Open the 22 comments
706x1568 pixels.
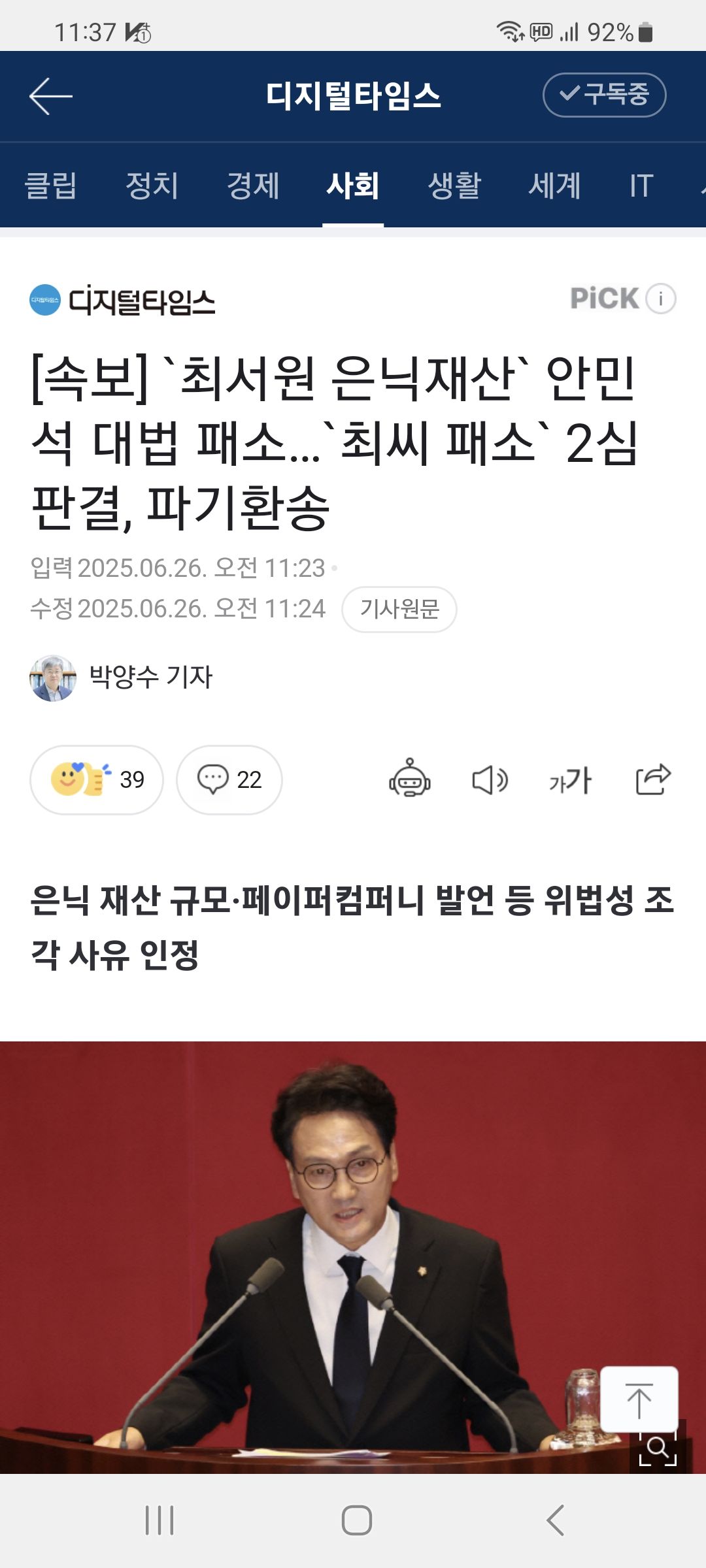pos(229,779)
